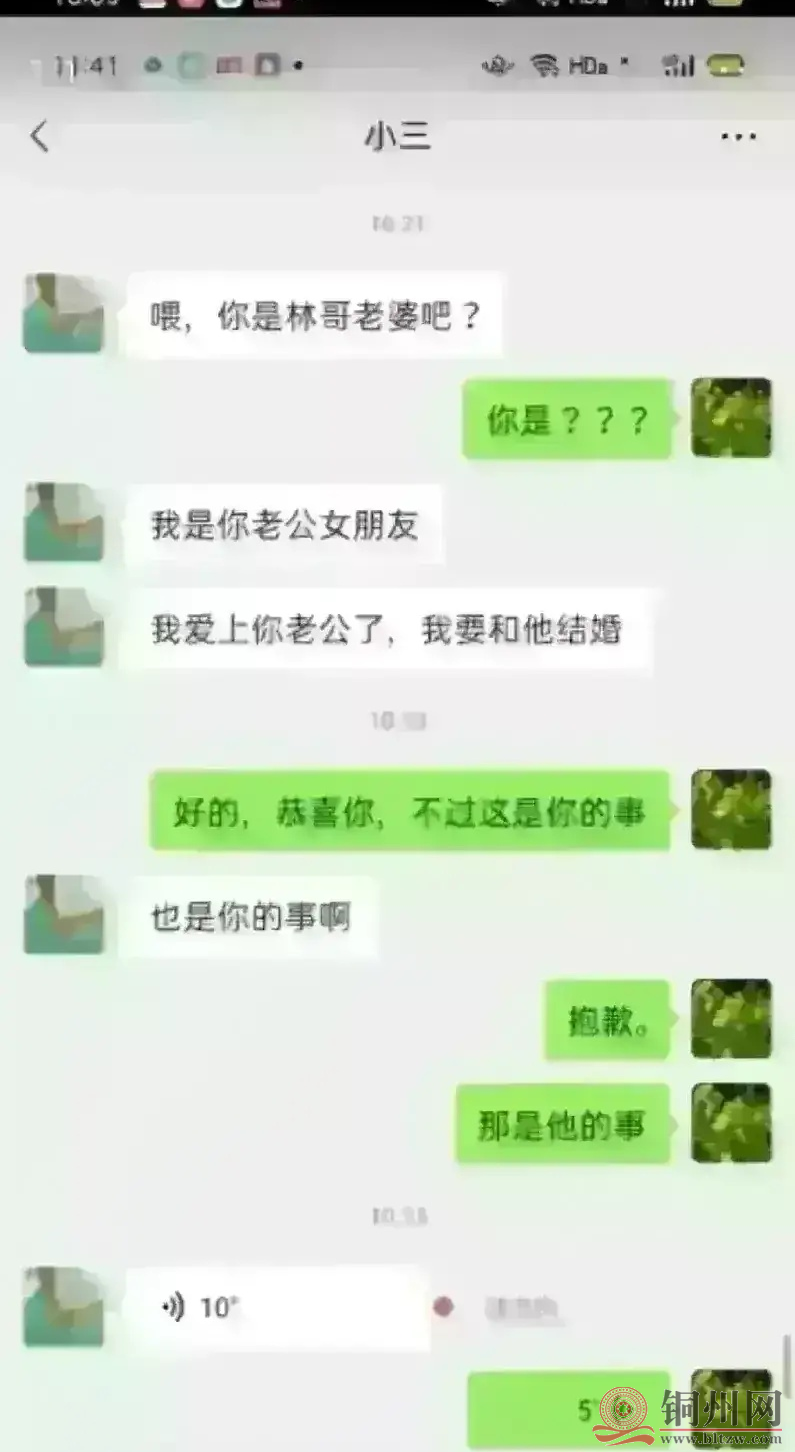
Task: Open sender's avatar beside 喂，你是林哥老婆吧？
Action: pos(63,314)
